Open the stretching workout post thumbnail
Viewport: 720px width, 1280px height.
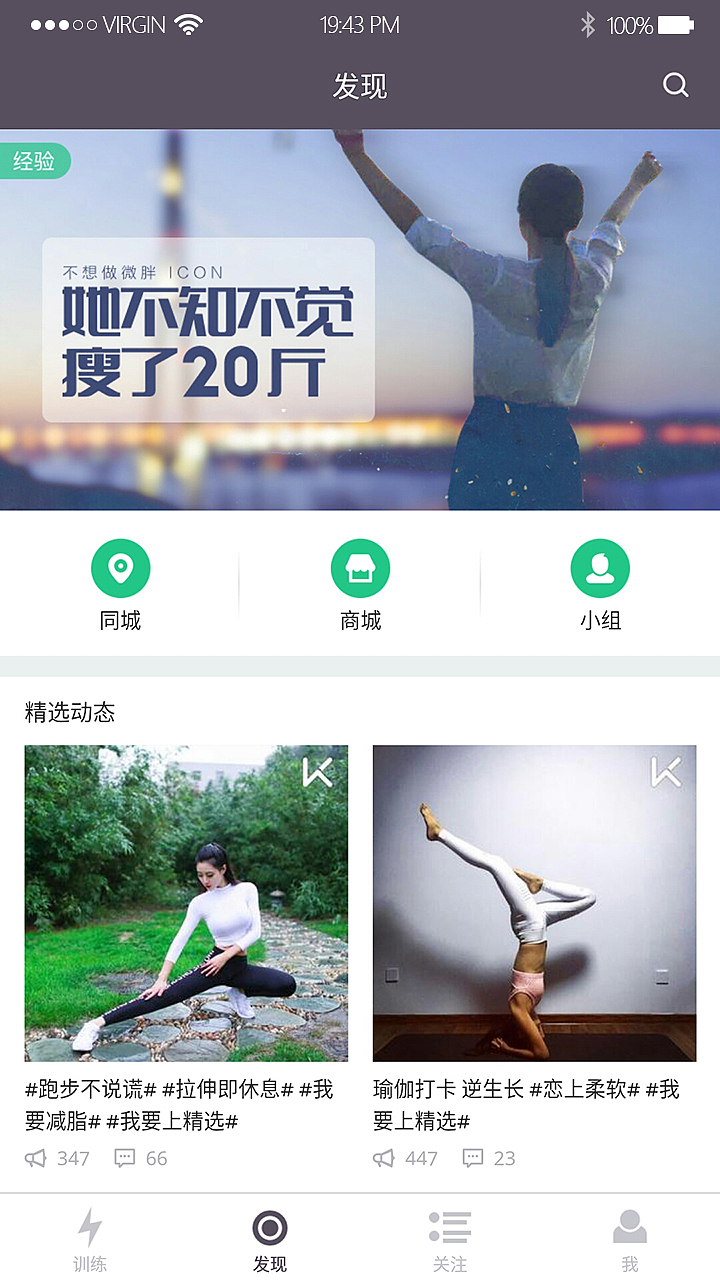186,900
